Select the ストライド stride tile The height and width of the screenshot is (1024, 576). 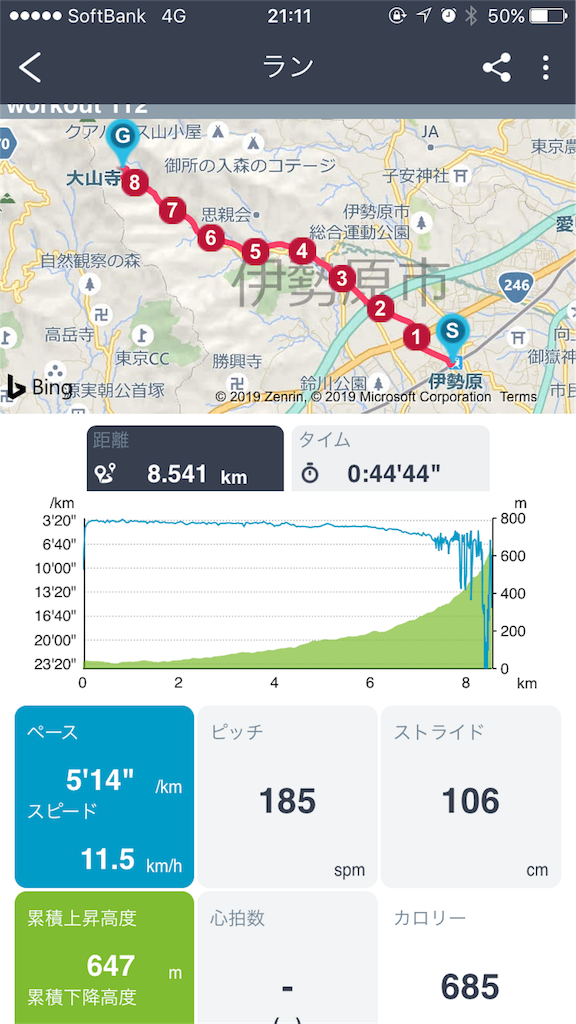coord(471,797)
